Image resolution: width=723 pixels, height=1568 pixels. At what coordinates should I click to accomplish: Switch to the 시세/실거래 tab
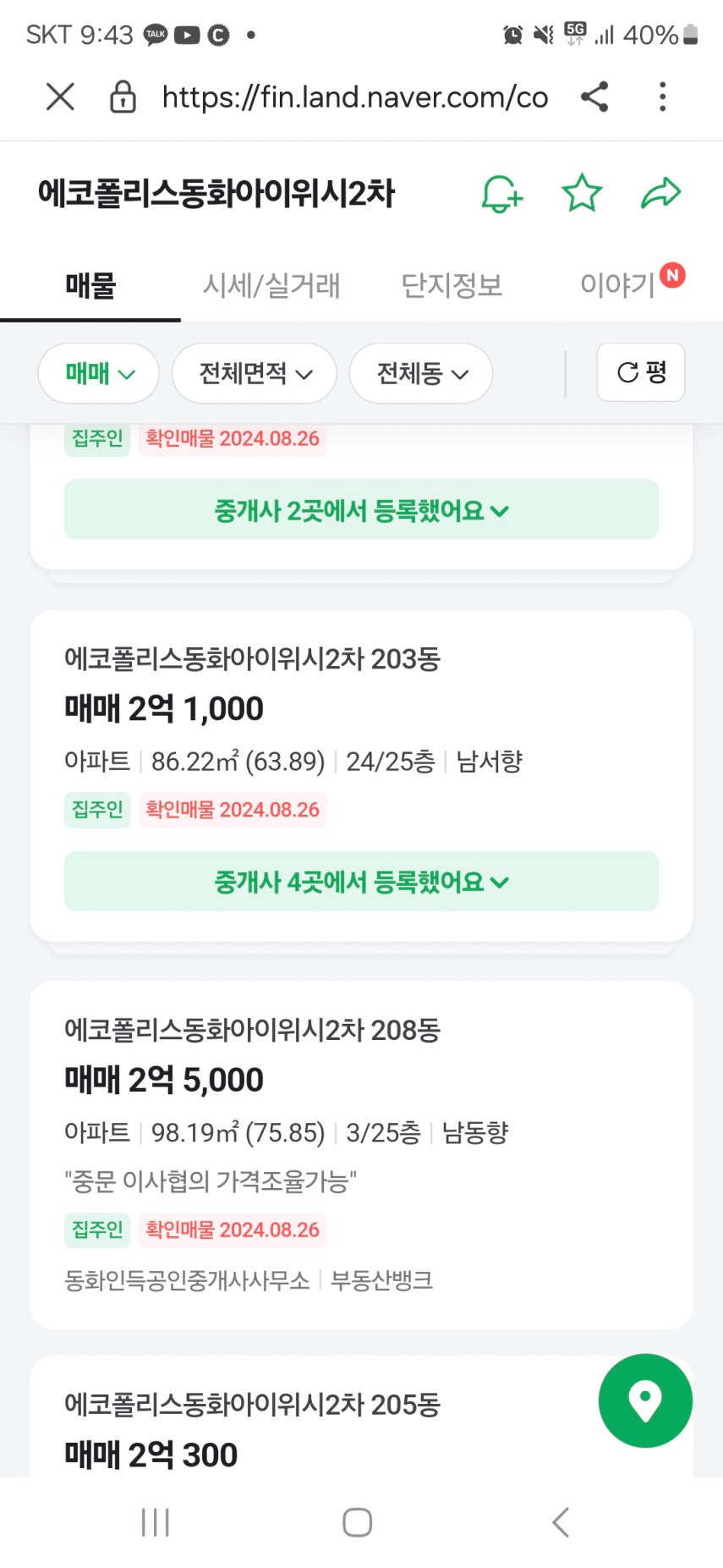tap(271, 285)
